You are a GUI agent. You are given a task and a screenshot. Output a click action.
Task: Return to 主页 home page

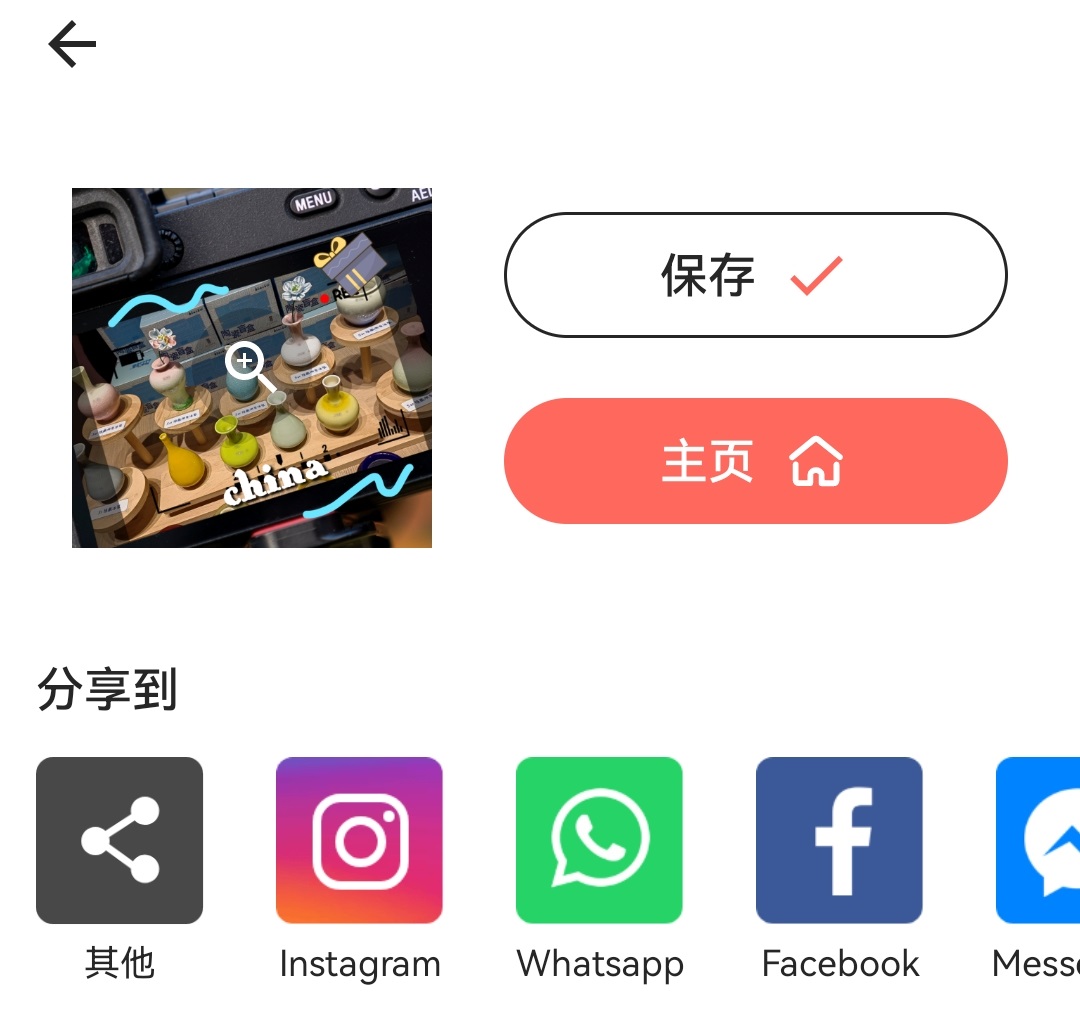755,461
